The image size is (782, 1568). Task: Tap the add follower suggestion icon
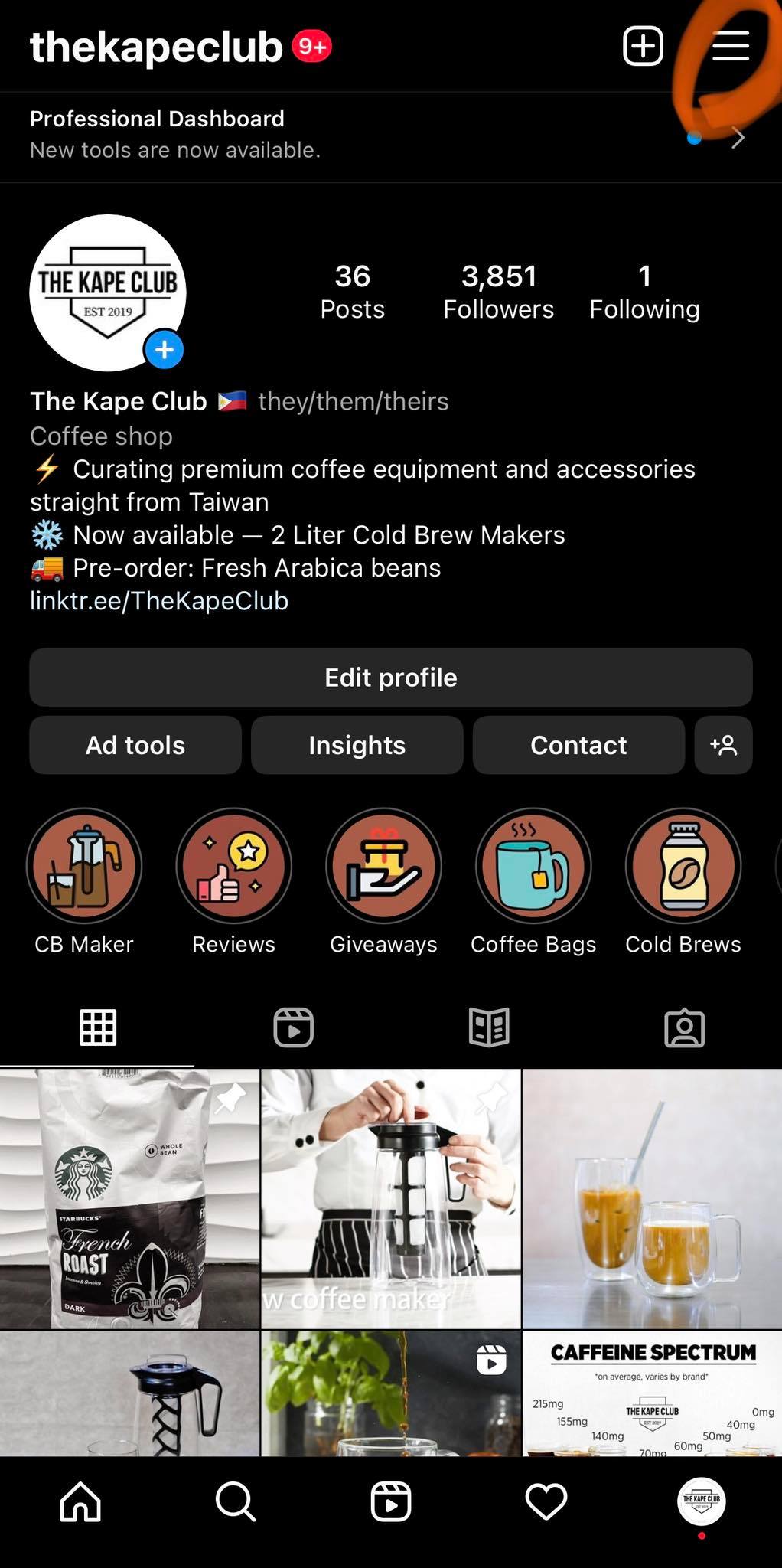click(x=723, y=745)
